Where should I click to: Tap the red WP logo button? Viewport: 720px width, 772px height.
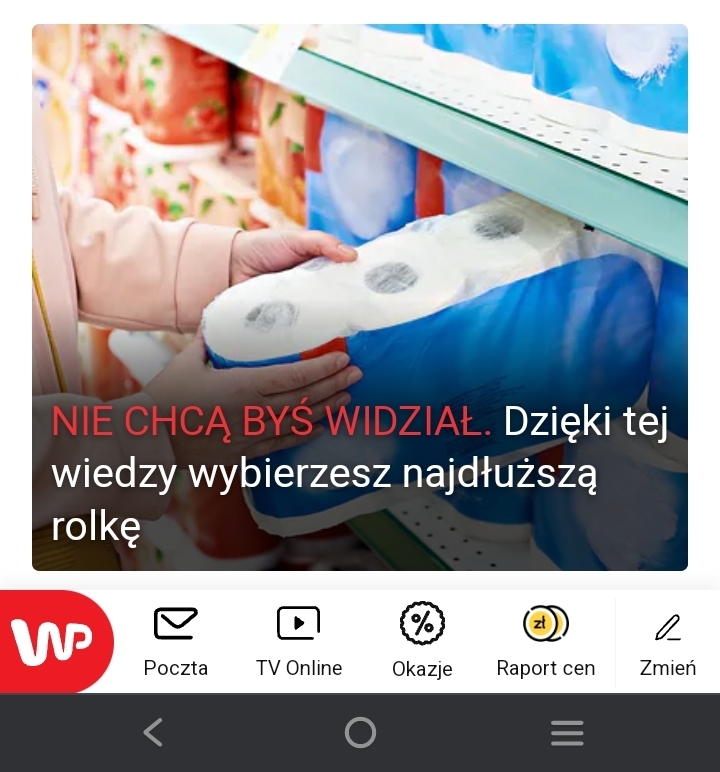pyautogui.click(x=55, y=641)
